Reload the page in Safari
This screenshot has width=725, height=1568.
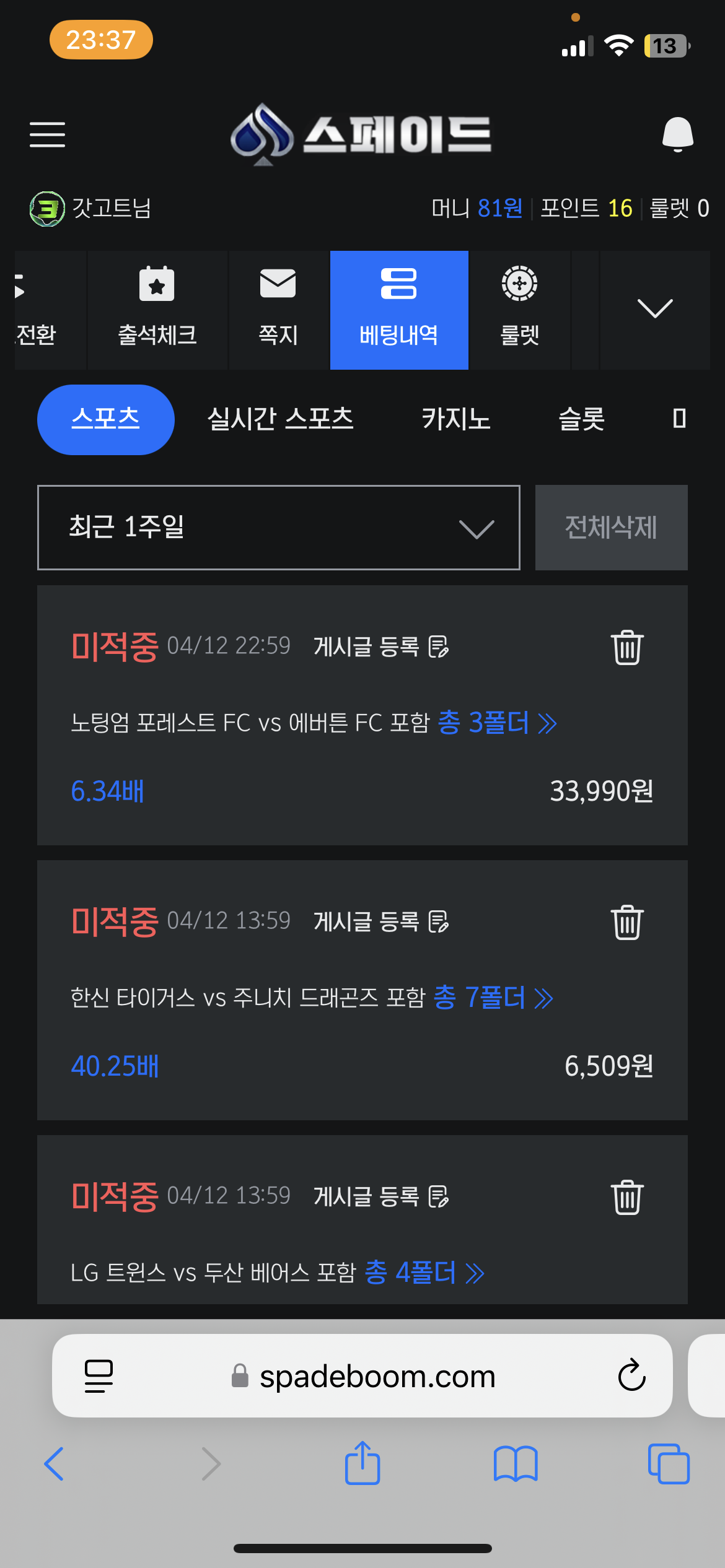coord(631,1375)
